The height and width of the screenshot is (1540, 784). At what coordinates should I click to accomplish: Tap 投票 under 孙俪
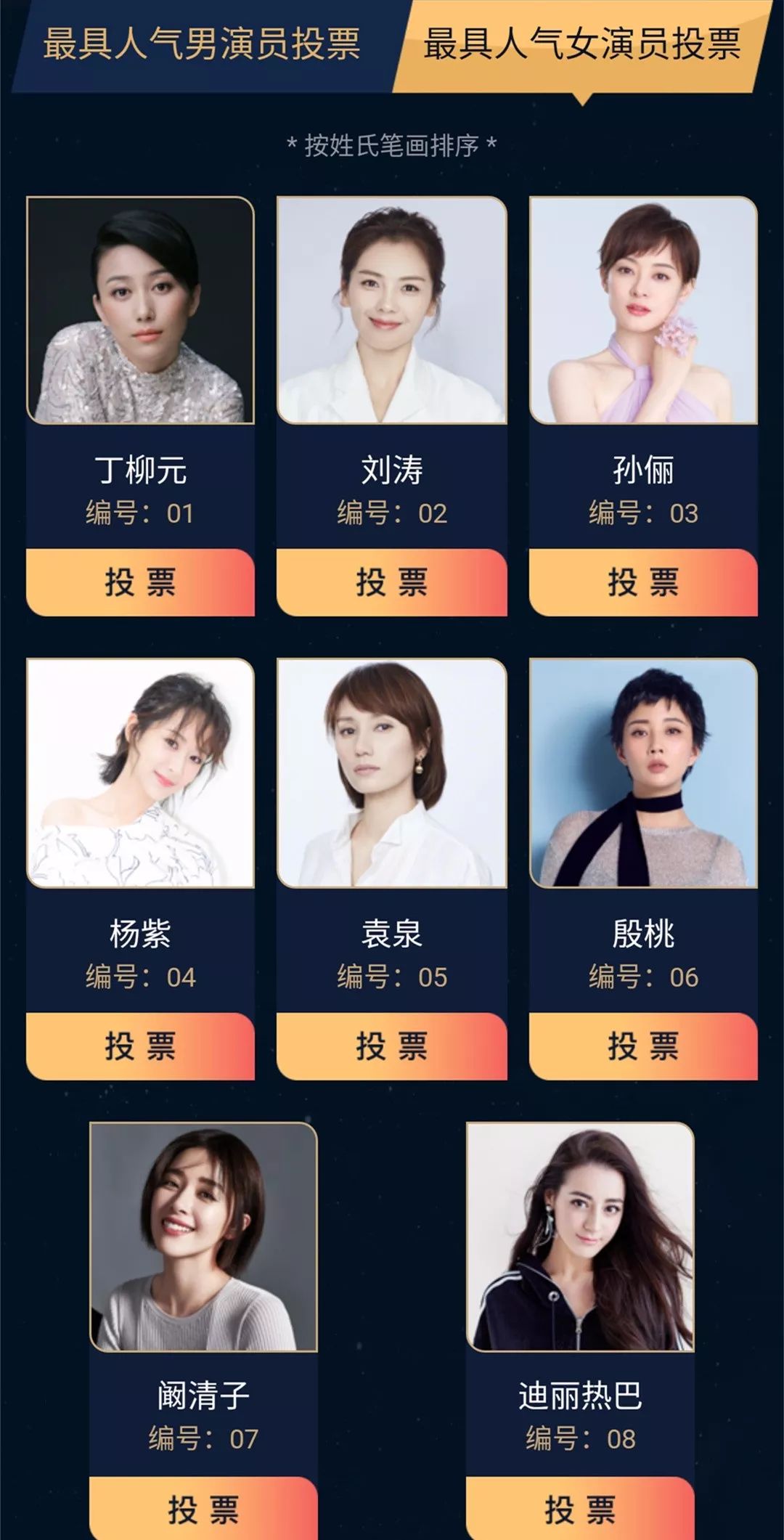(643, 582)
